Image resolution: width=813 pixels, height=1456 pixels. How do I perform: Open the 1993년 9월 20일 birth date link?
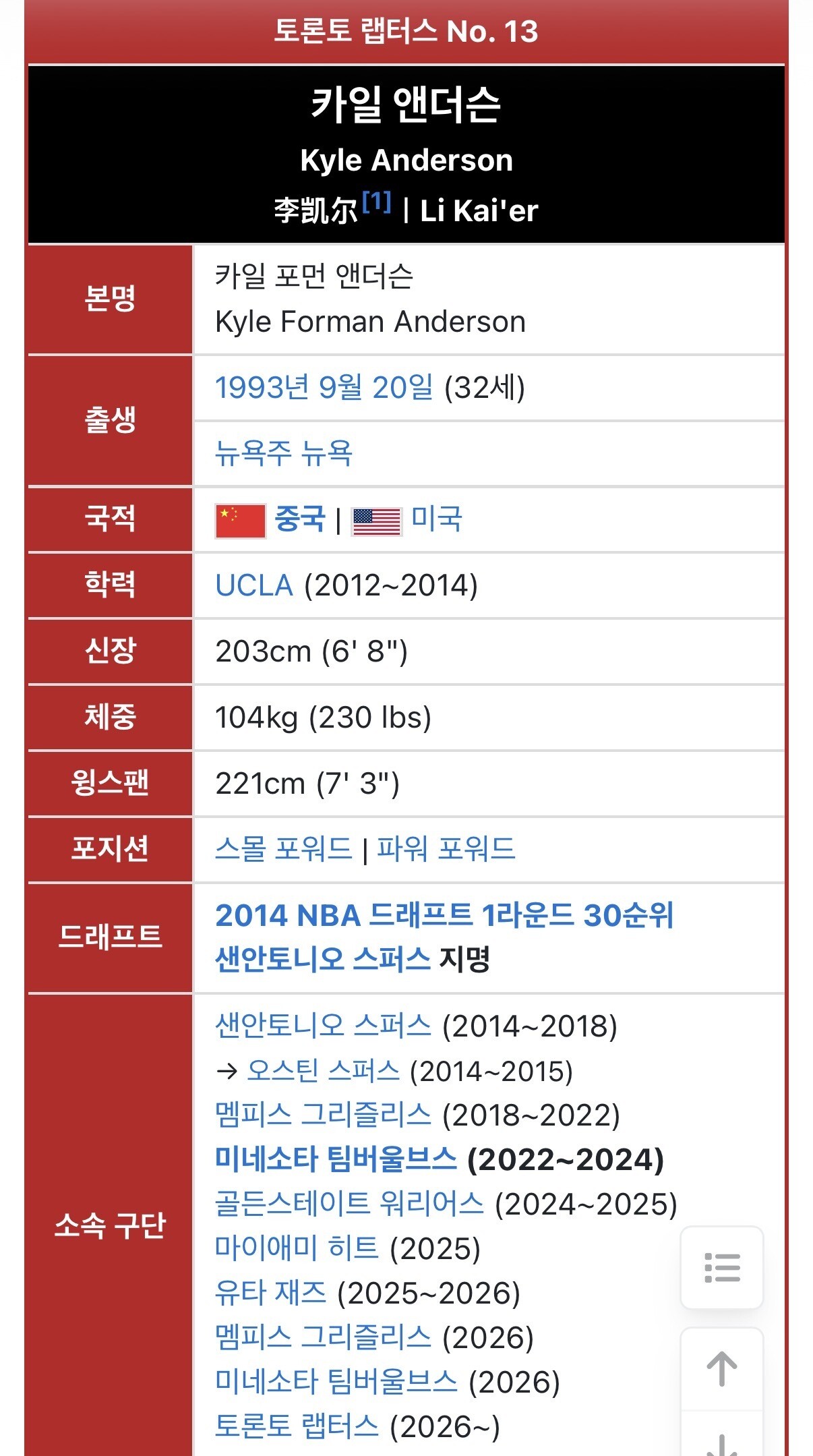coord(324,387)
